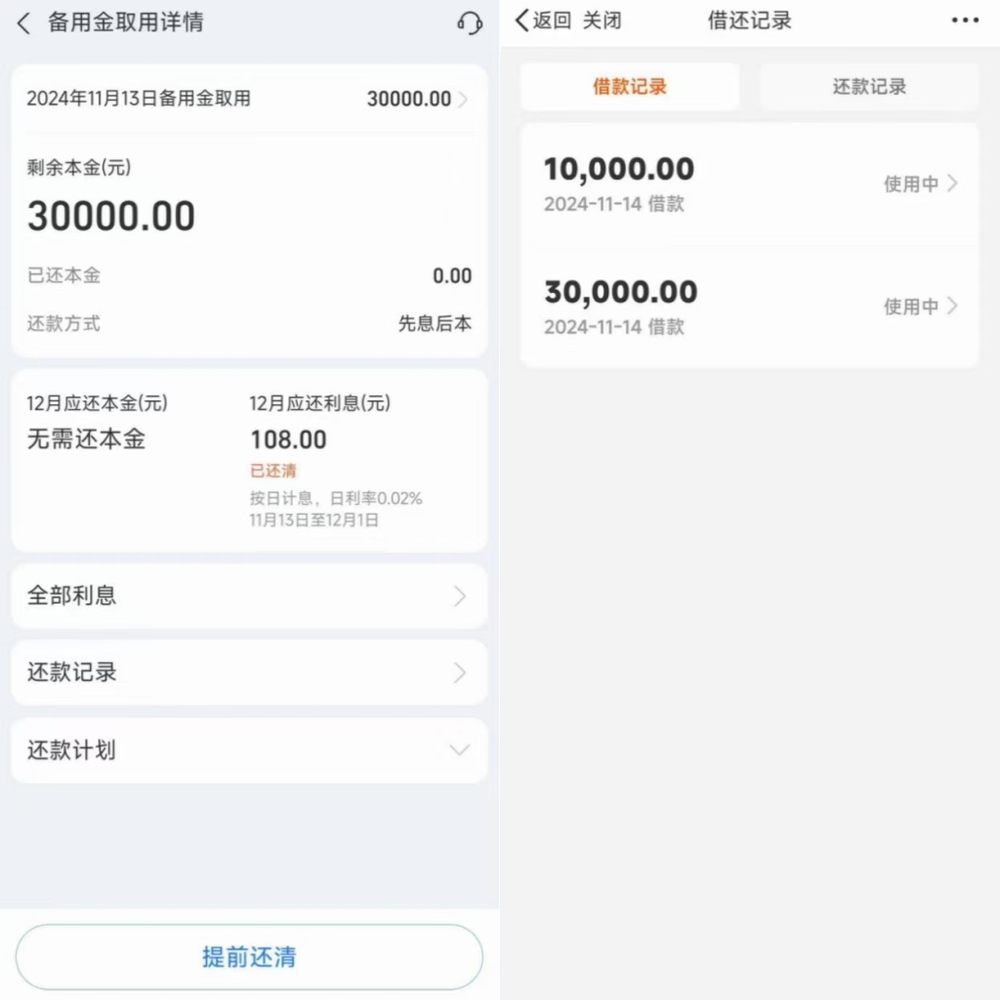Image resolution: width=1000 pixels, height=1000 pixels.
Task: Open the 2024年11月13日备用金取用 30000.00 row
Action: pos(248,99)
